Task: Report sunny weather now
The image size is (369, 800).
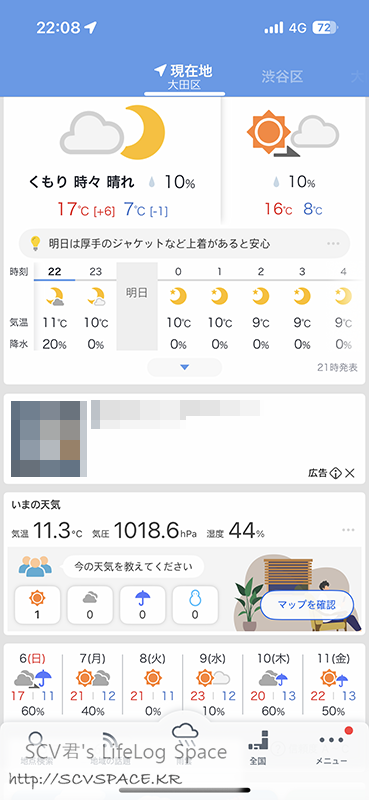Action: [x=37, y=605]
